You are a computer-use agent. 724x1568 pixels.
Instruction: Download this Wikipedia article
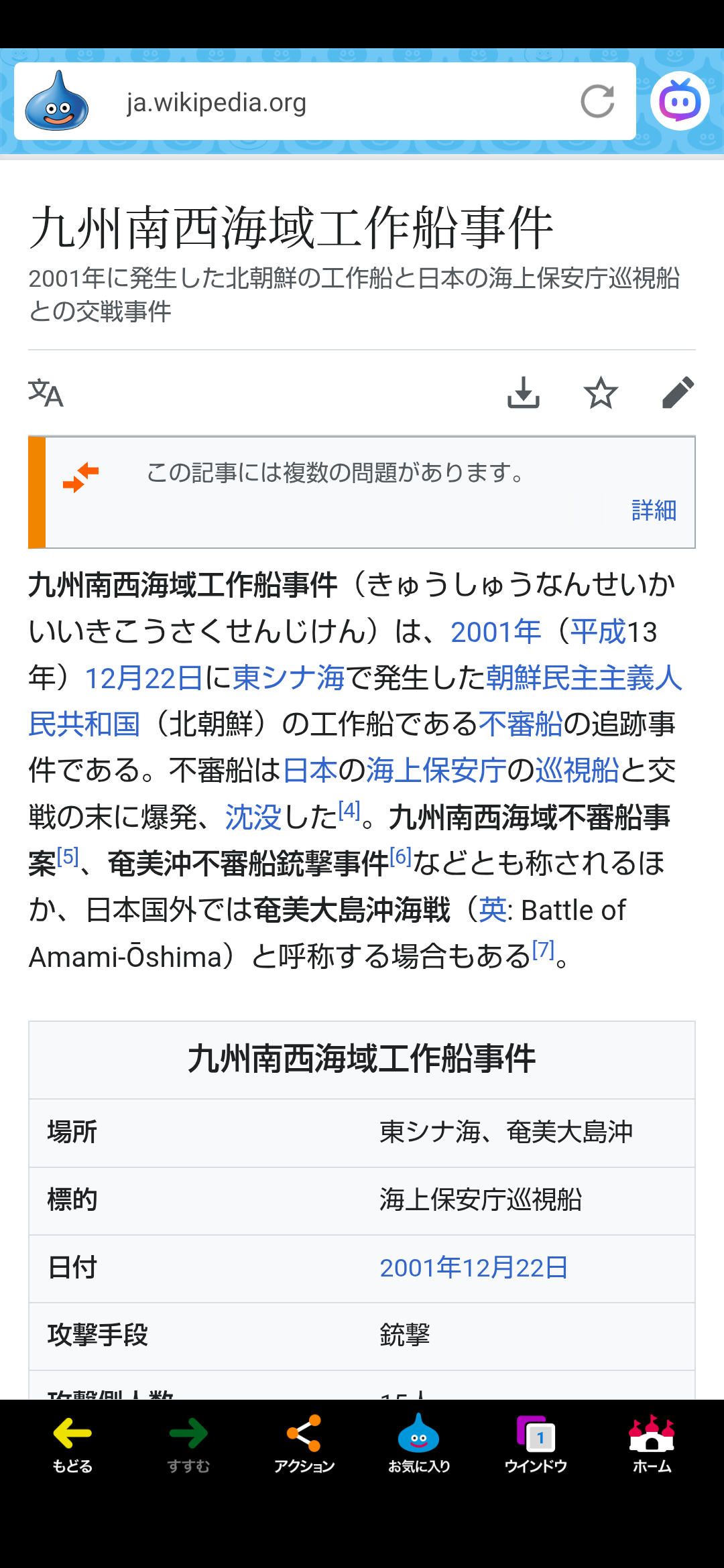click(524, 393)
